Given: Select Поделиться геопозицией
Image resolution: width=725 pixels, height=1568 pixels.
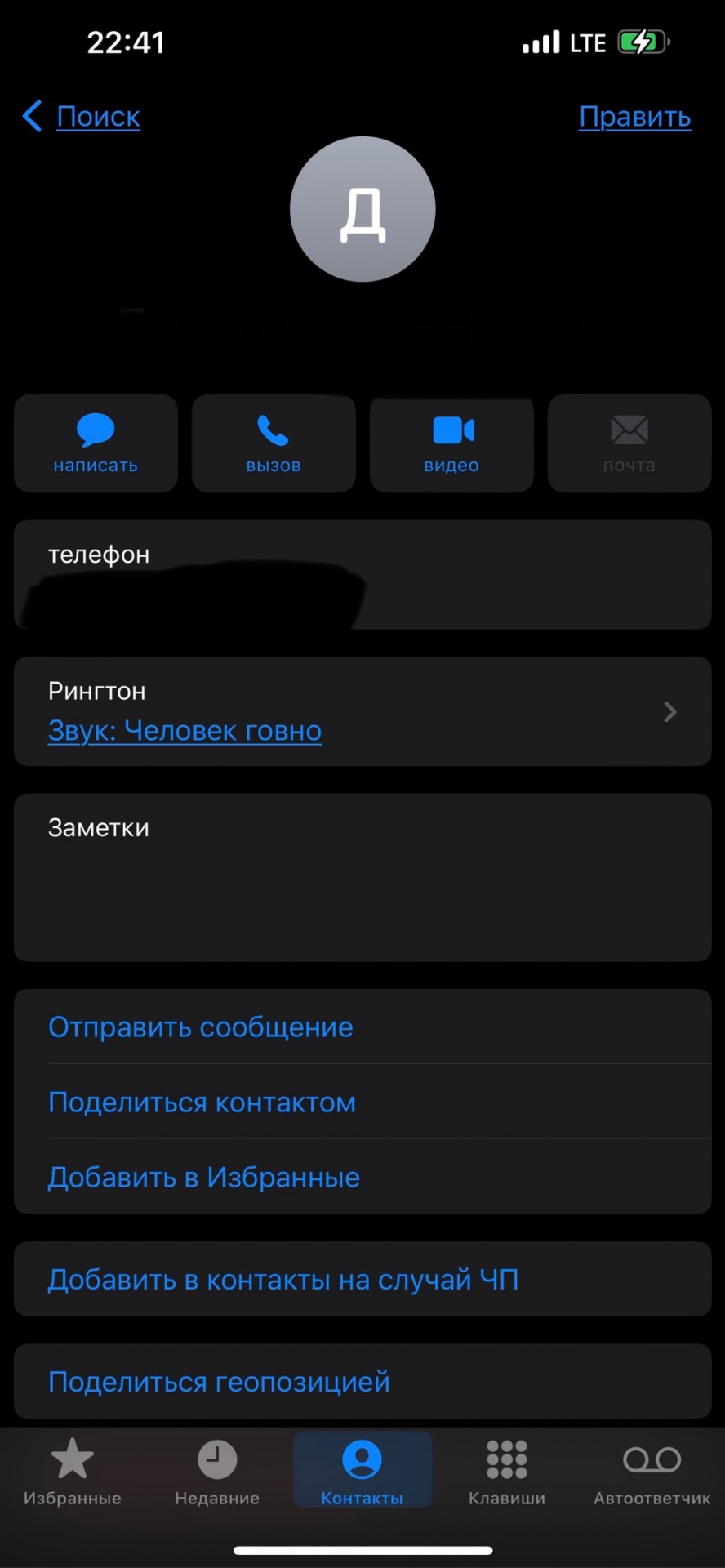Looking at the screenshot, I should click(220, 1381).
